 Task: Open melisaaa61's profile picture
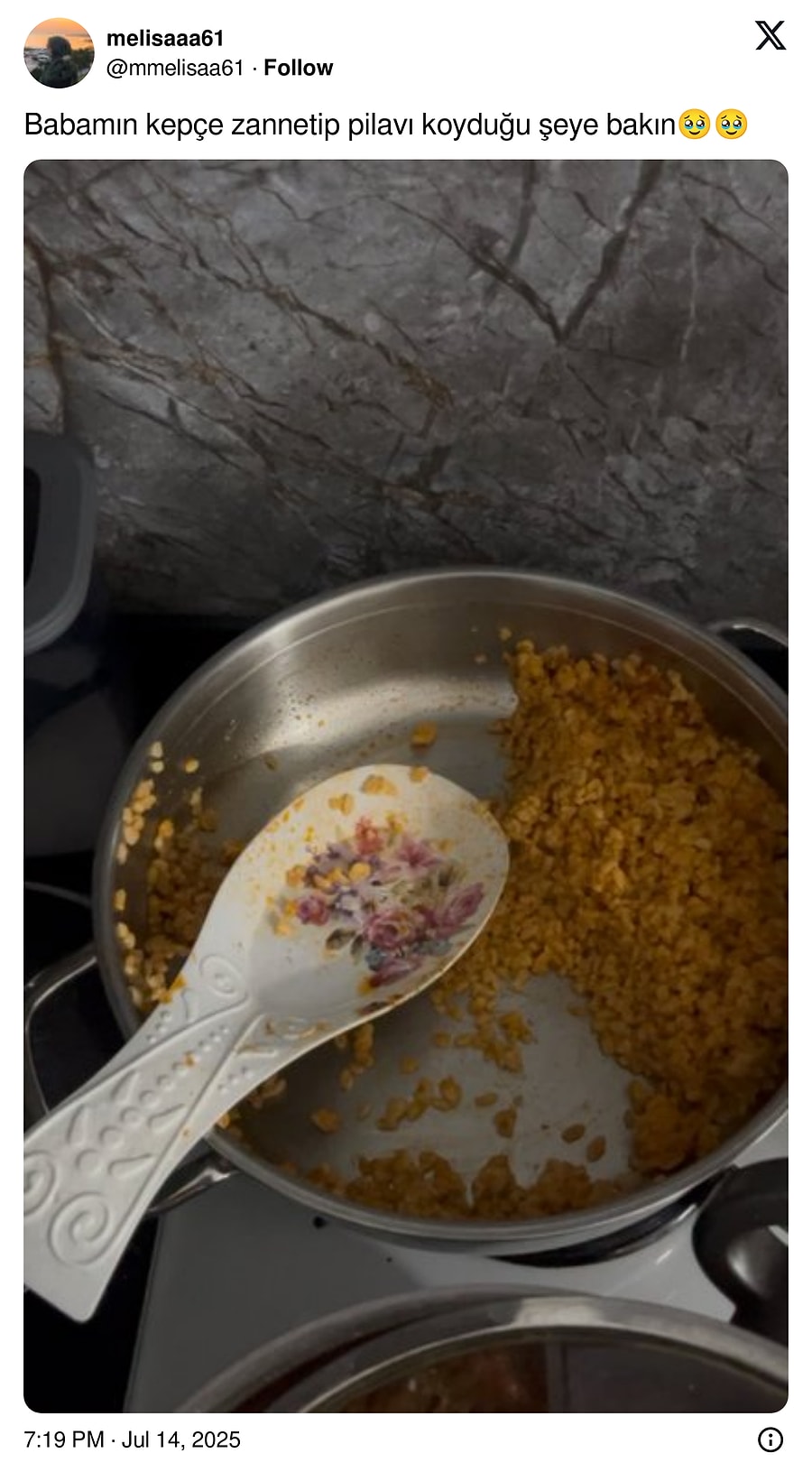point(59,53)
